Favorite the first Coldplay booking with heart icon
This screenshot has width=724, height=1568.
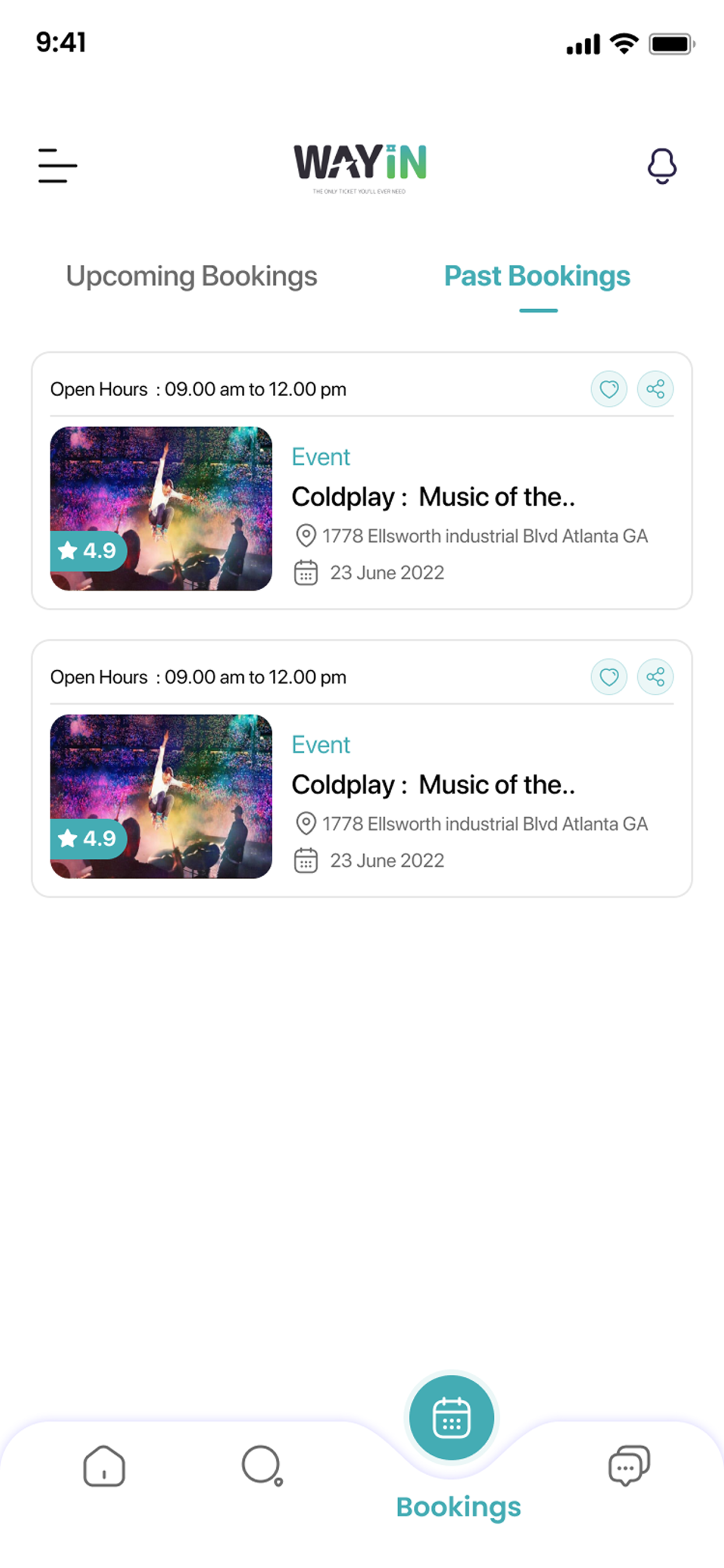[609, 389]
